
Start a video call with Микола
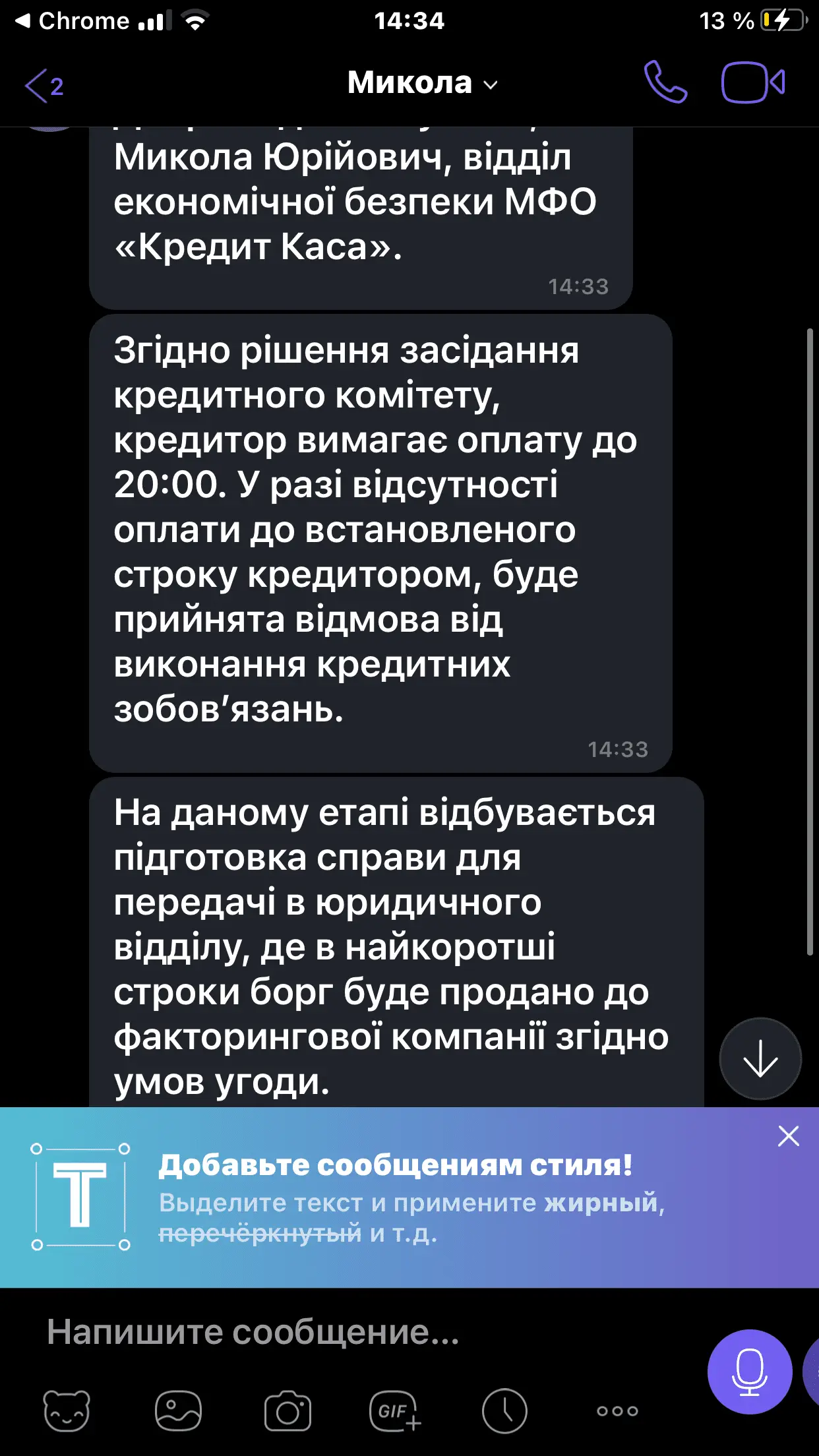pos(752,83)
